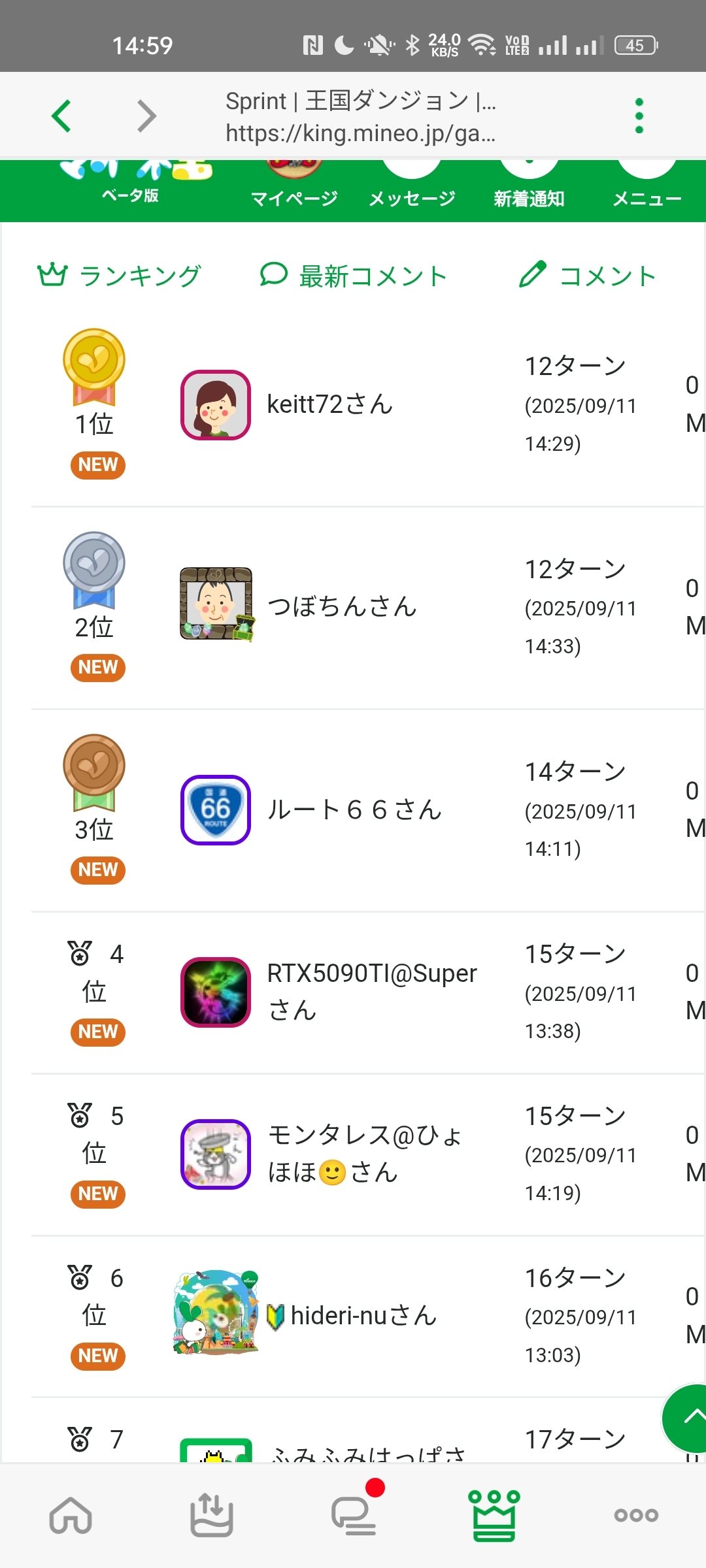
Task: Switch to the ランキング tab
Action: point(119,276)
